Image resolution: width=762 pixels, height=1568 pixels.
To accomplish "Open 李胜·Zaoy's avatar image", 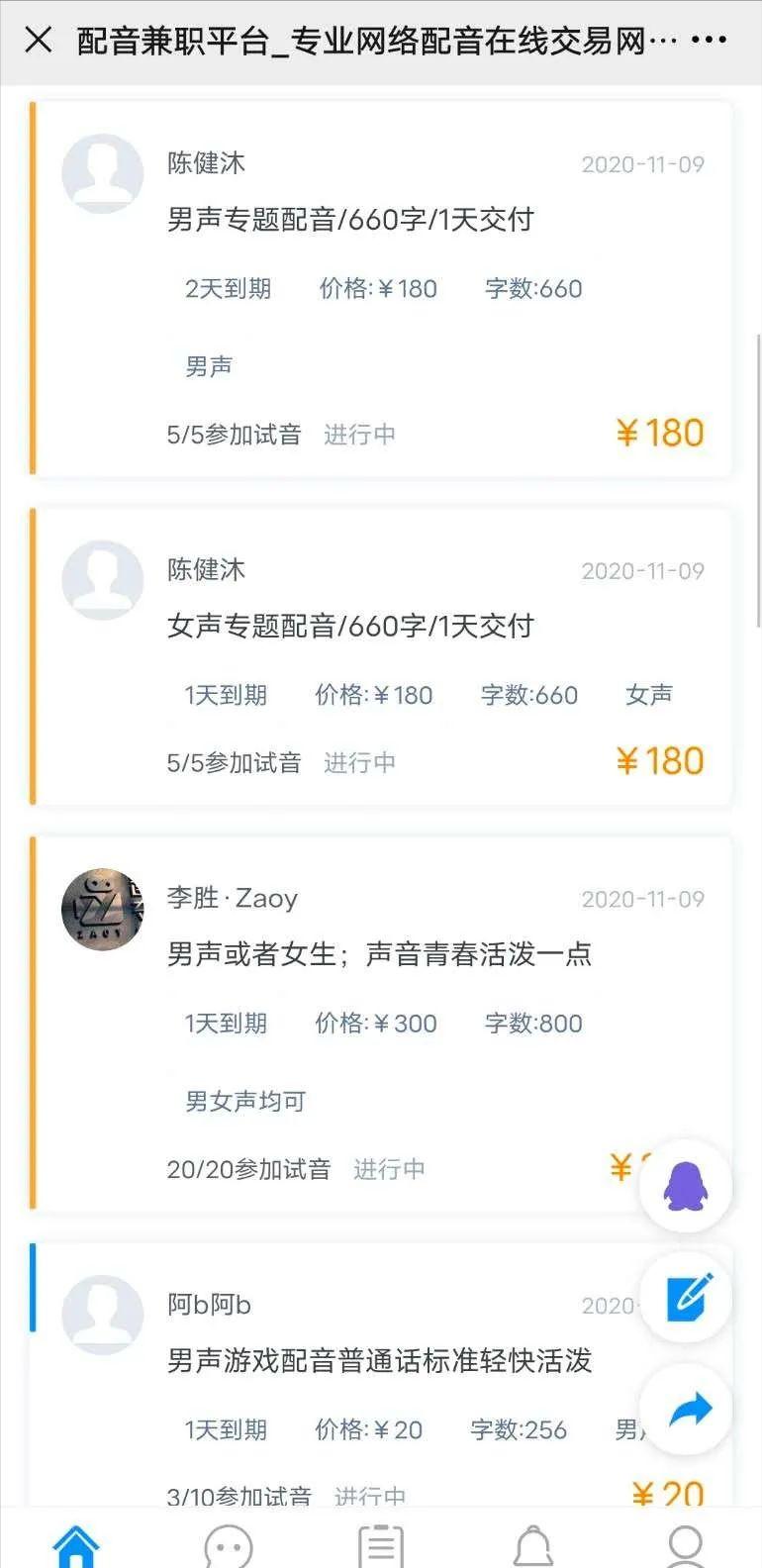I will (102, 909).
